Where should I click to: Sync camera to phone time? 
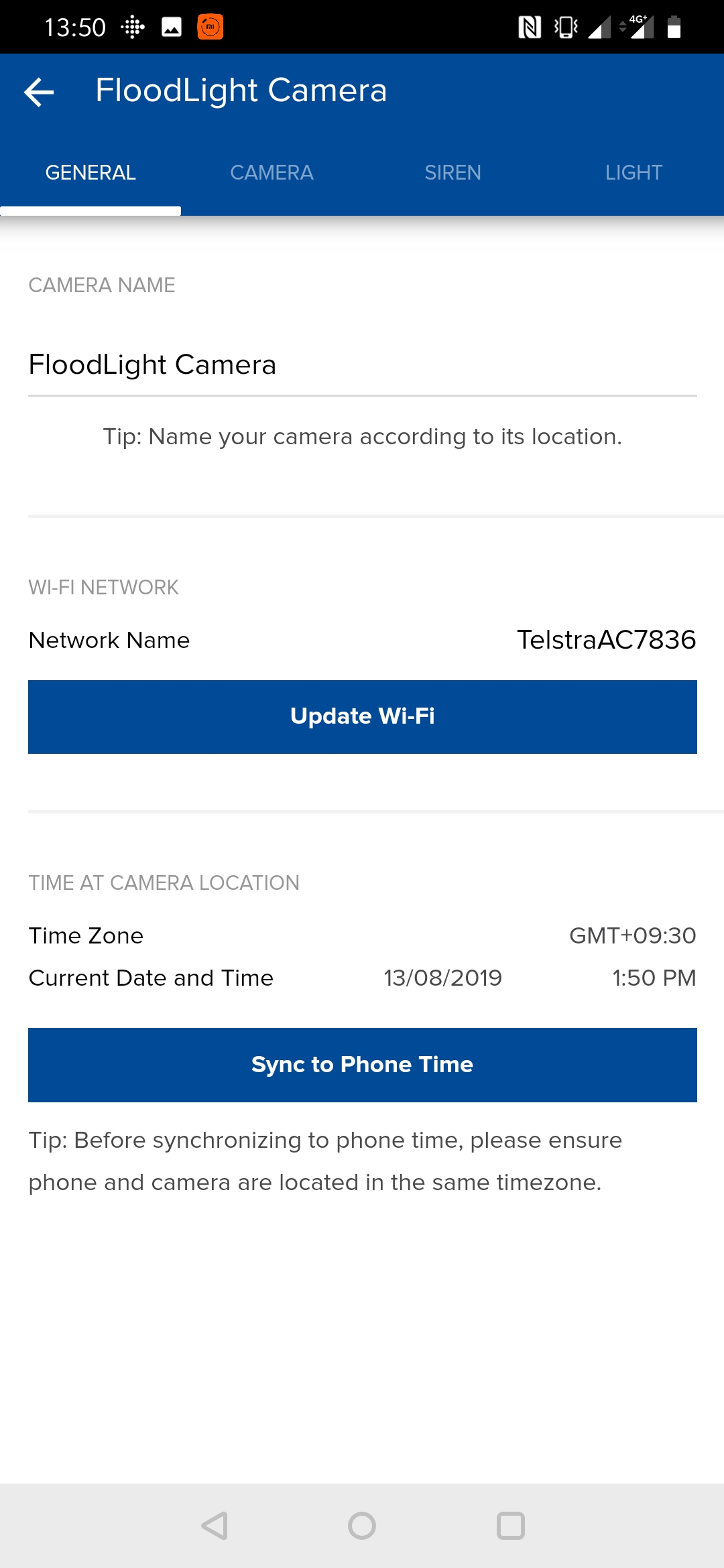click(363, 1065)
